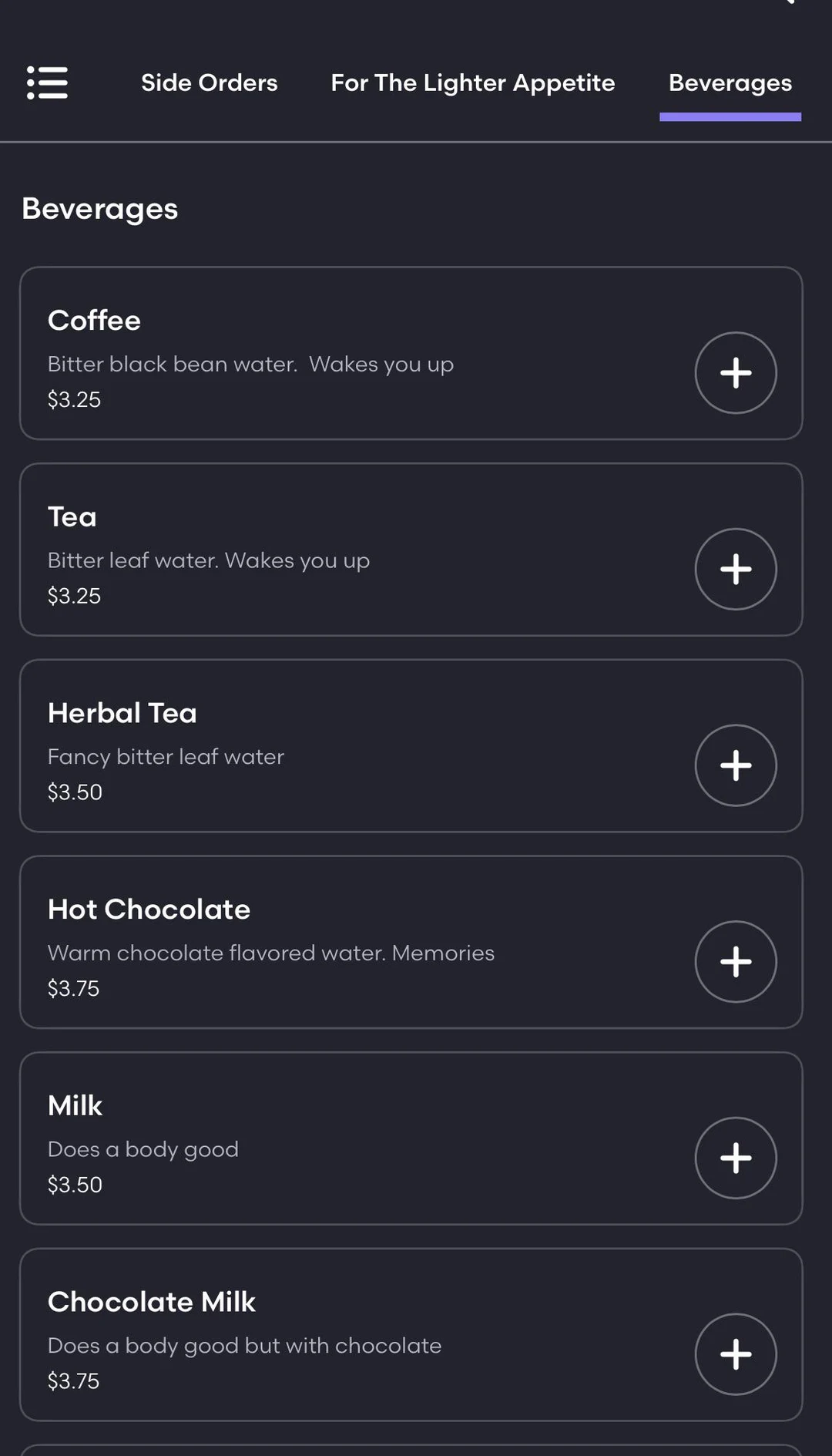Add Coffee to order with plus icon
This screenshot has height=1456, width=832.
coord(736,373)
